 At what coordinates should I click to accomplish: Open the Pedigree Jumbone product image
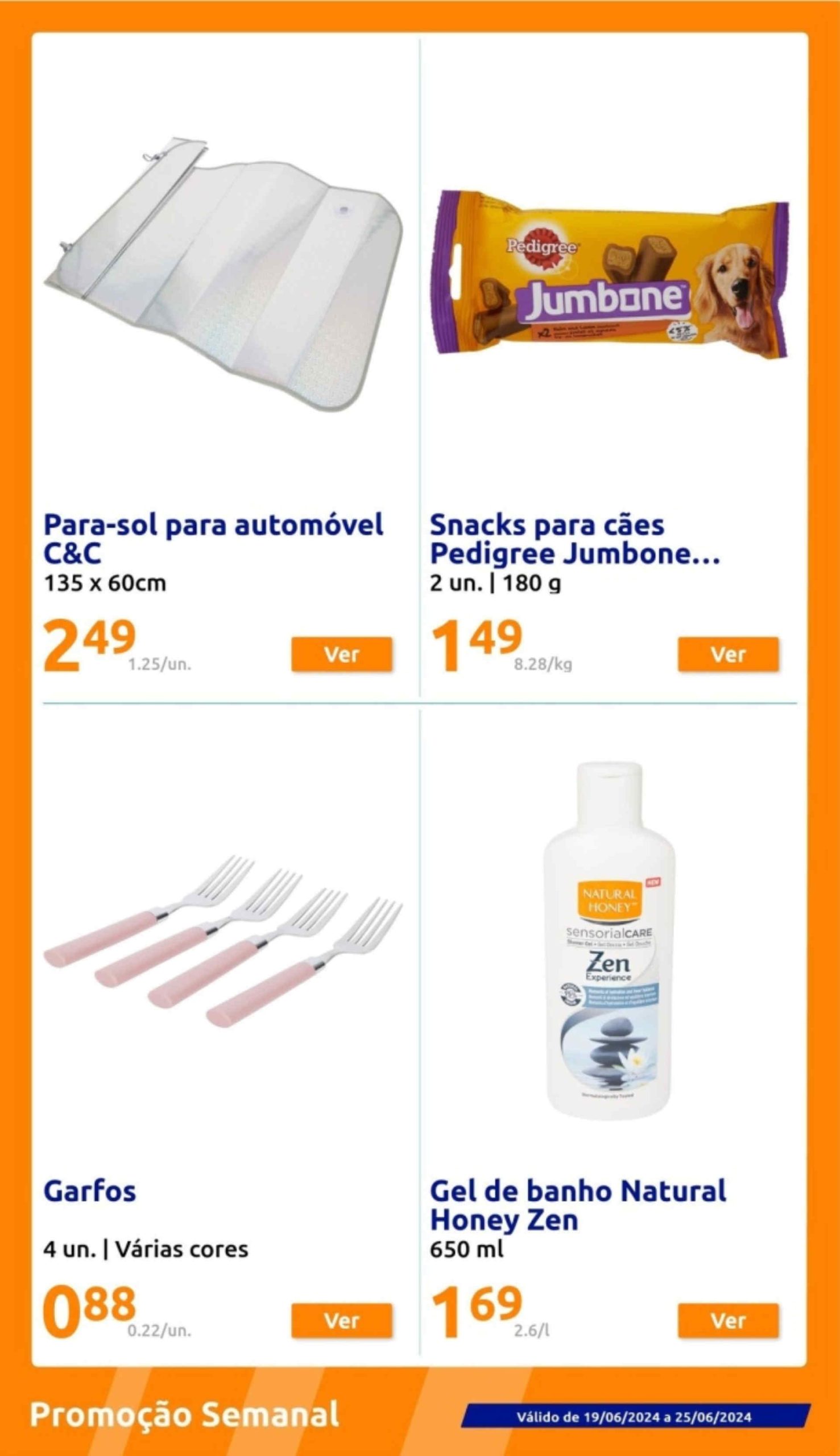pos(610,276)
